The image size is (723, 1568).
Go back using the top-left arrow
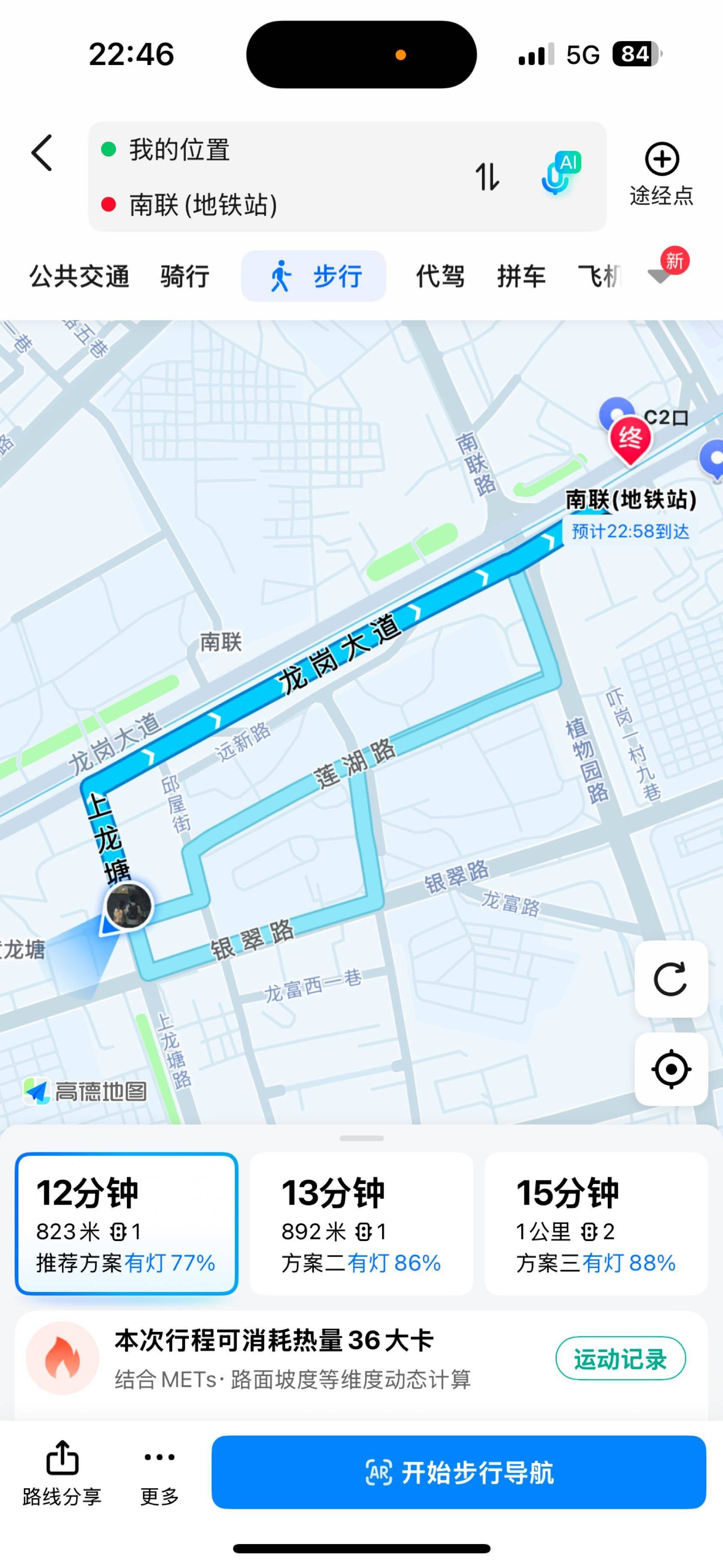(x=42, y=153)
